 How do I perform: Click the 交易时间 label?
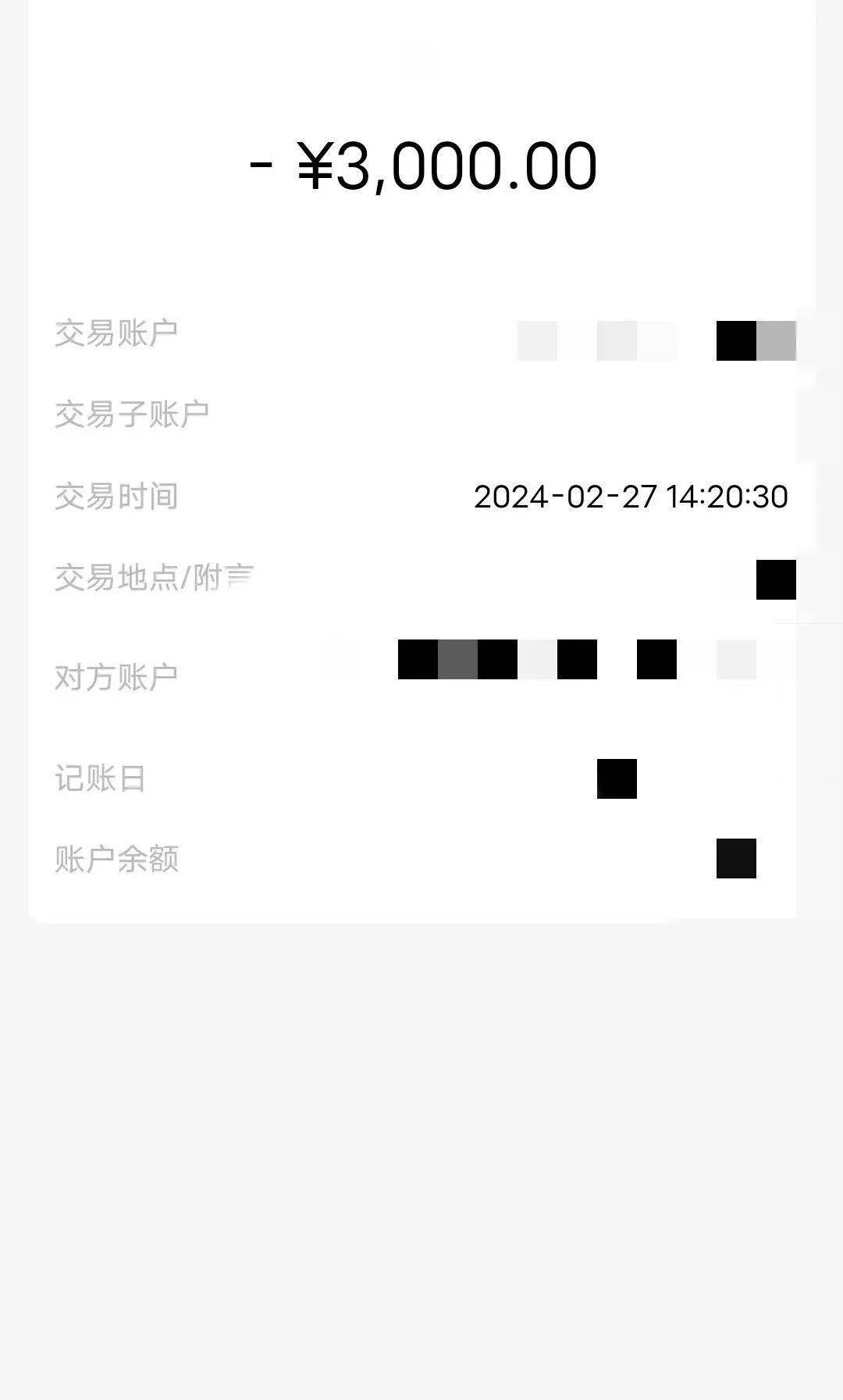pos(117,494)
